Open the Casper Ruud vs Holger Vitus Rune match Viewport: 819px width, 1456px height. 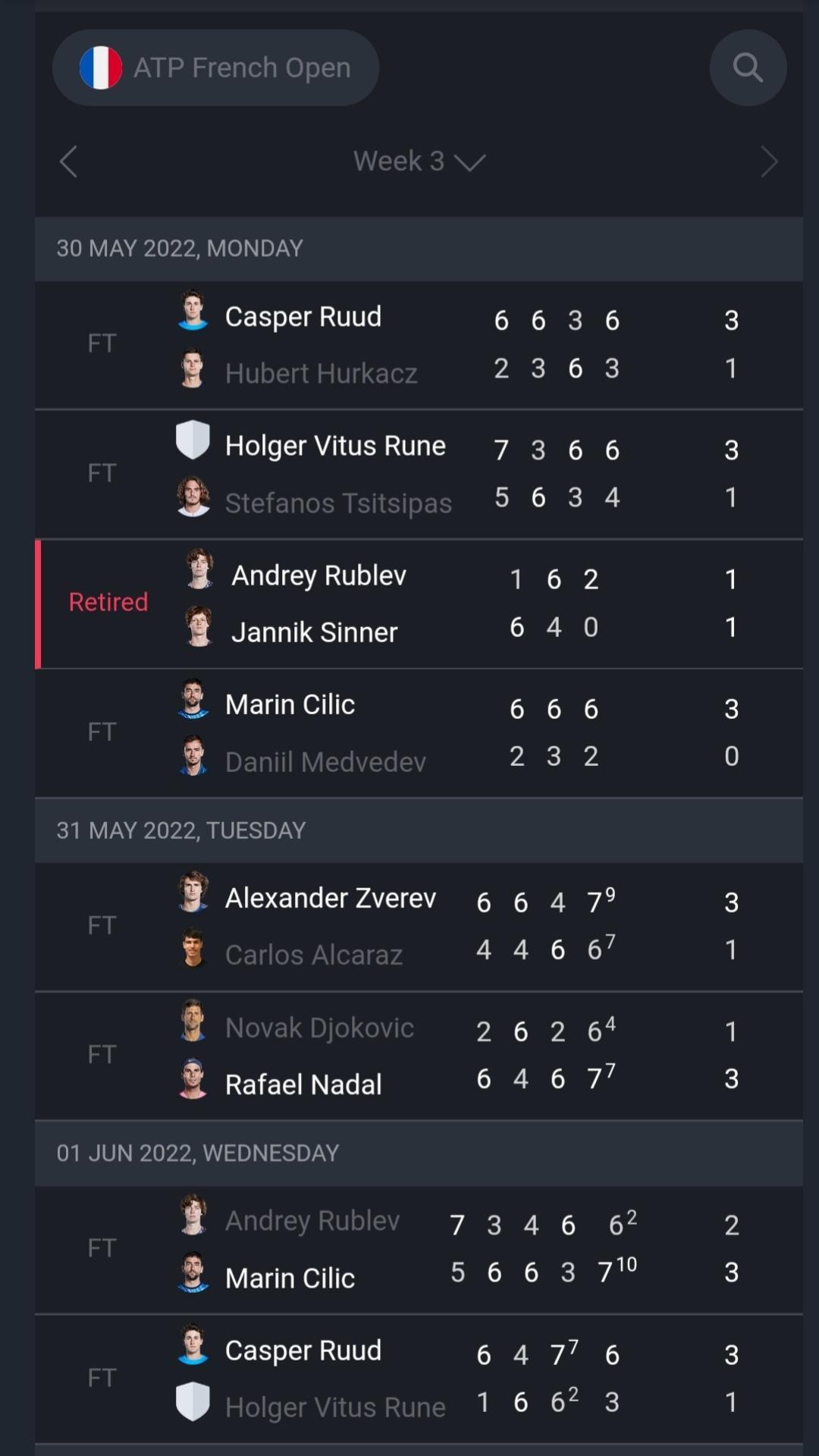point(419,1379)
